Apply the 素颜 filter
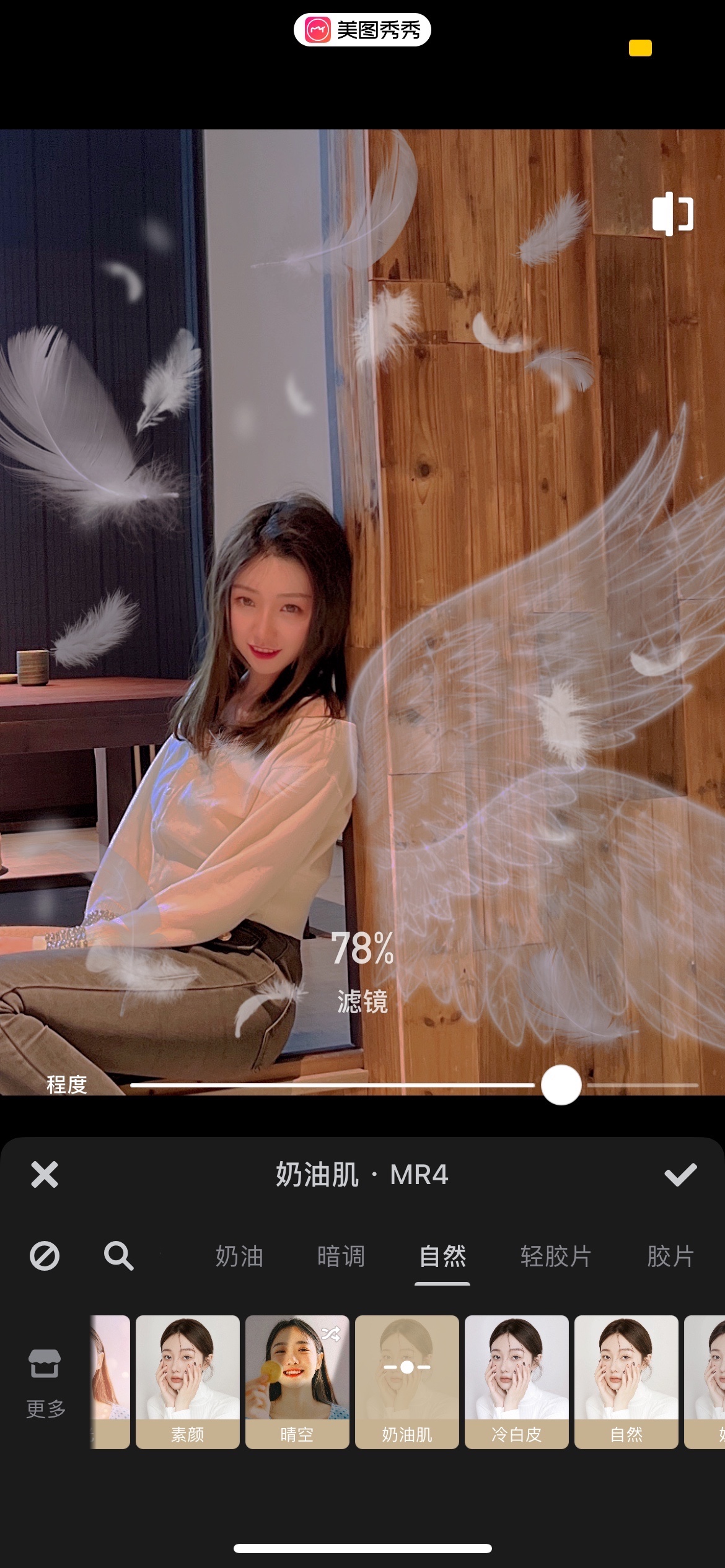Screen dimensions: 725x1568 (187, 1381)
